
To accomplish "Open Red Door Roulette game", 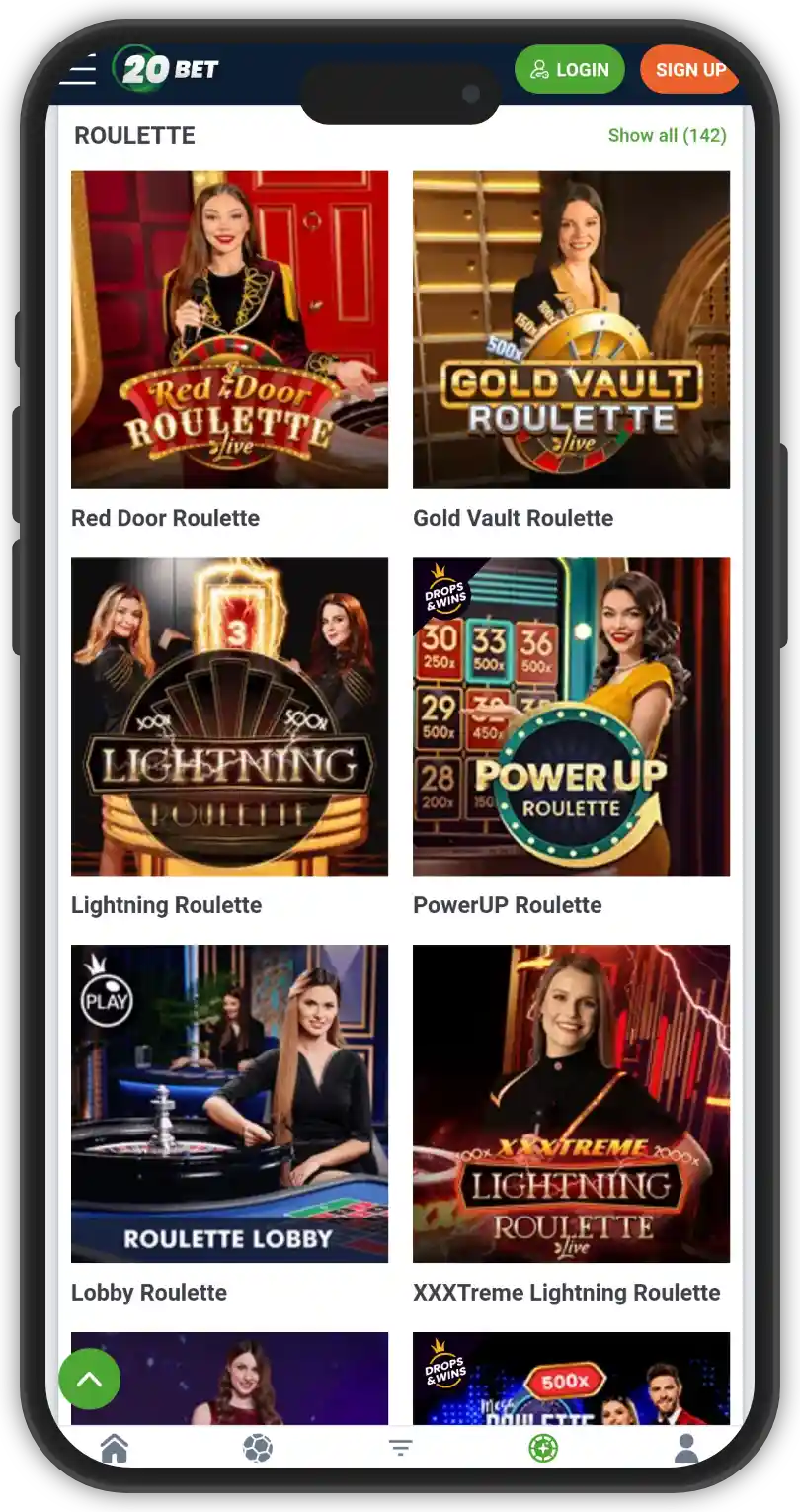I will click(x=229, y=330).
